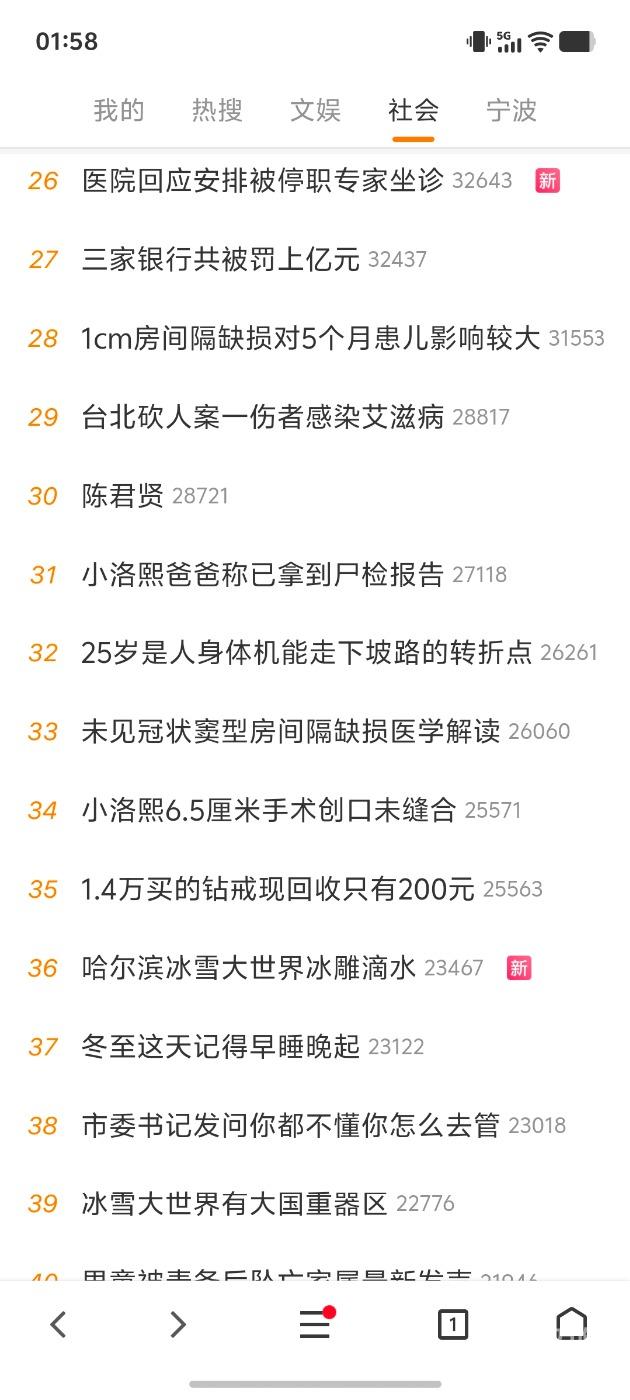630x1400 pixels.
Task: Switch to the 热搜 tab
Action: pyautogui.click(x=217, y=110)
